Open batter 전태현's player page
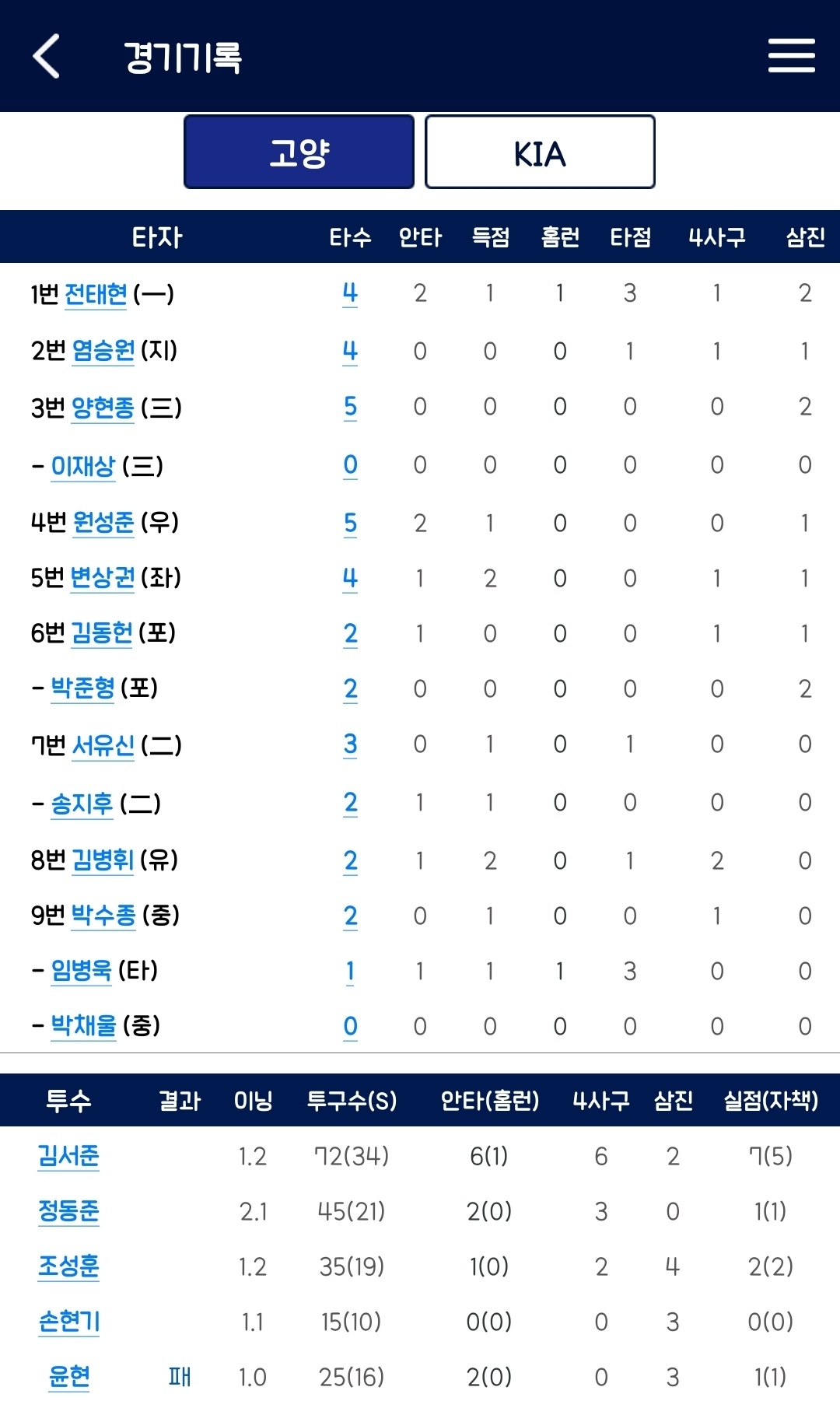 pos(96,294)
